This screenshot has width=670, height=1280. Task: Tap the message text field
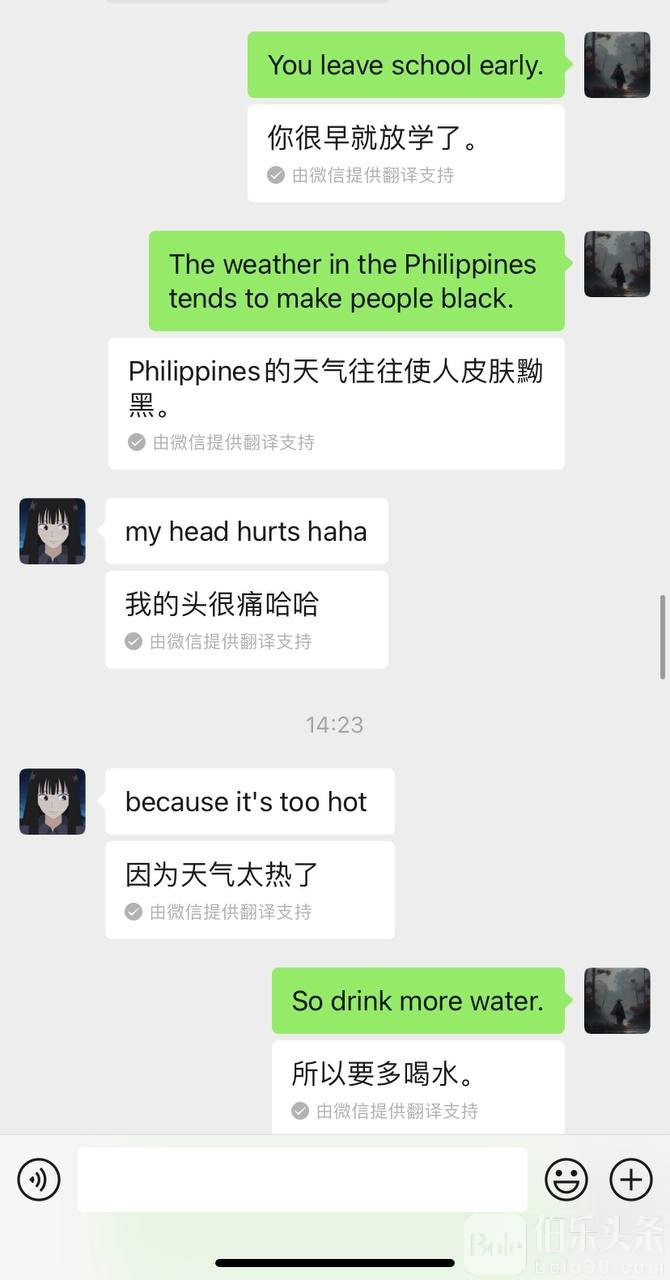(302, 1180)
